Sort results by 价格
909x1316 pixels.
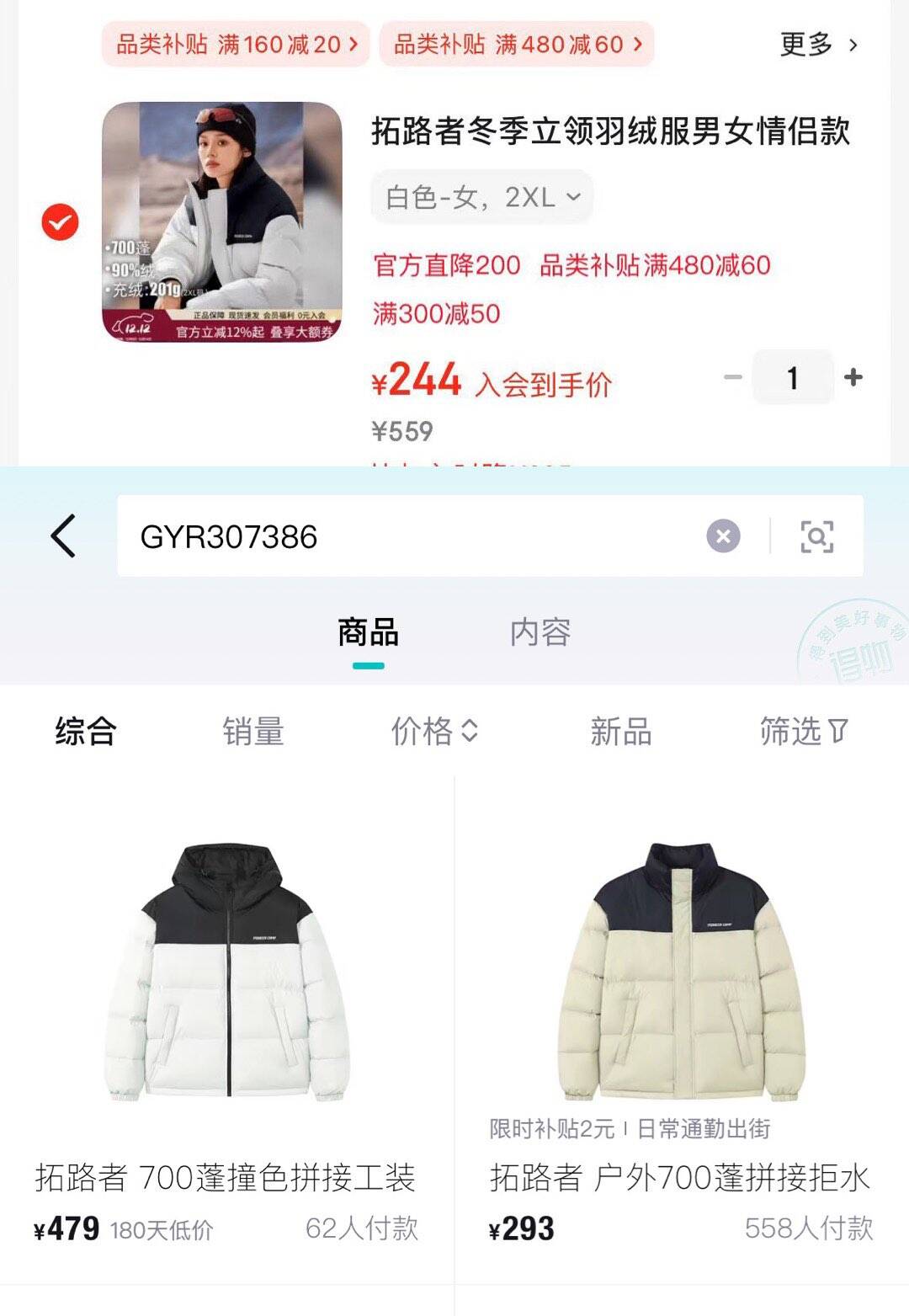[434, 731]
